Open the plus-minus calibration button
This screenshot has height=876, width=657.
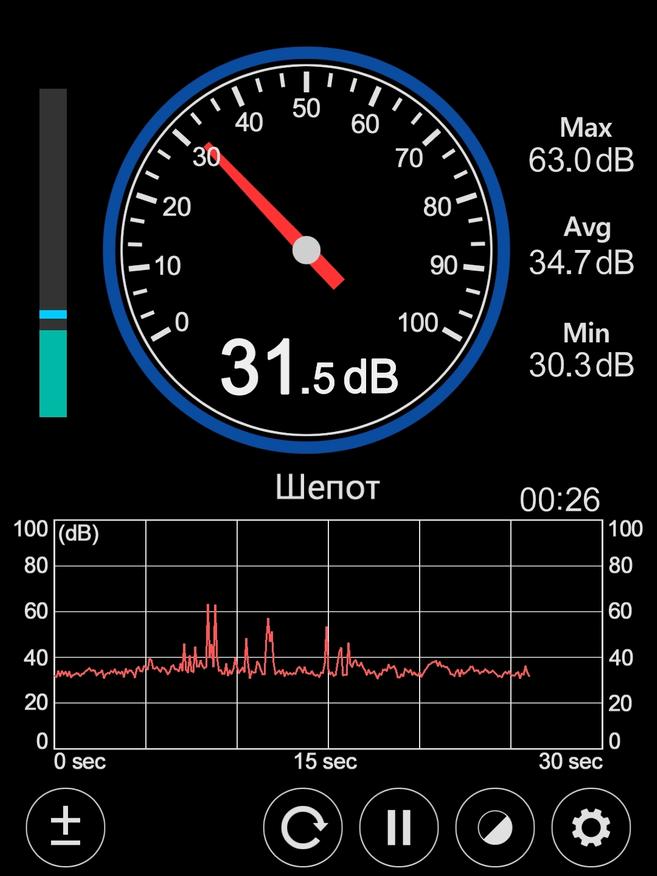pyautogui.click(x=65, y=827)
